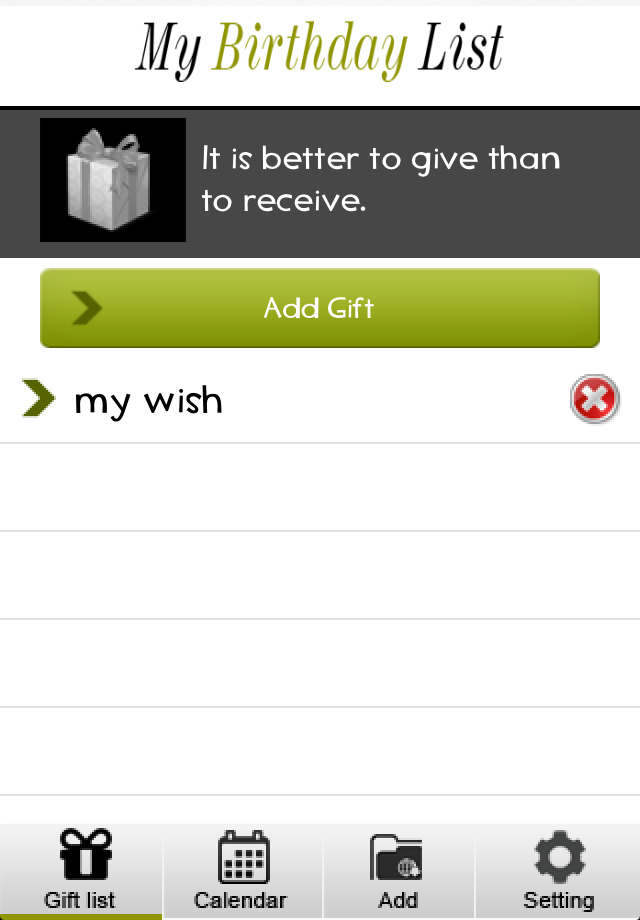This screenshot has height=920, width=640.
Task: Go to the Add tab
Action: (x=398, y=870)
